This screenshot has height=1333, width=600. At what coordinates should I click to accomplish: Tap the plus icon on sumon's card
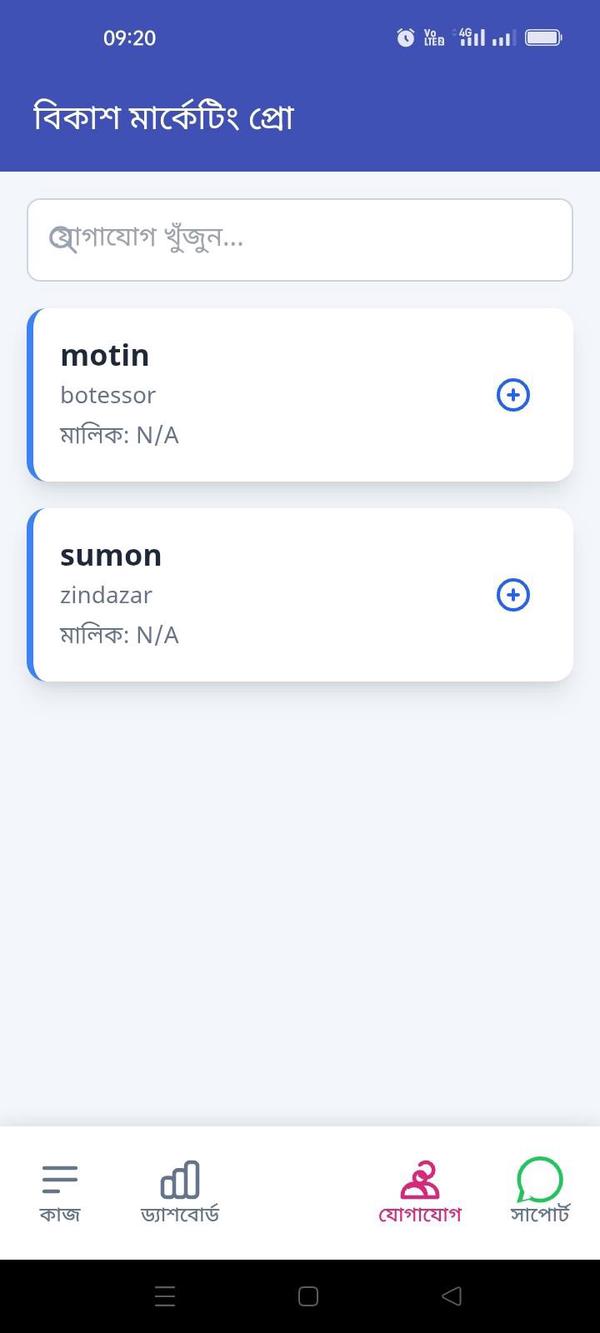513,595
